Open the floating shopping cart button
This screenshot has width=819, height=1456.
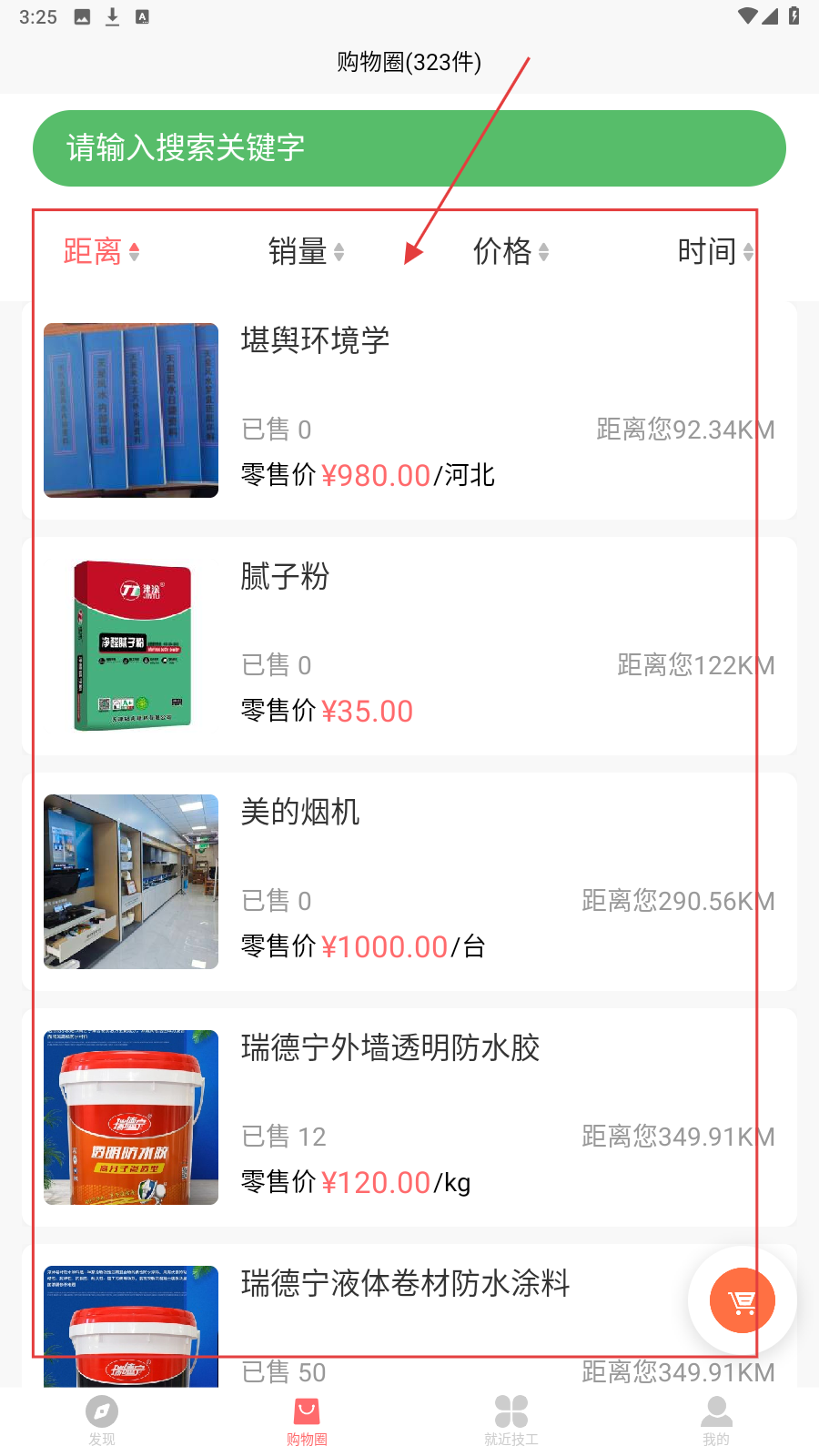coord(743,1300)
